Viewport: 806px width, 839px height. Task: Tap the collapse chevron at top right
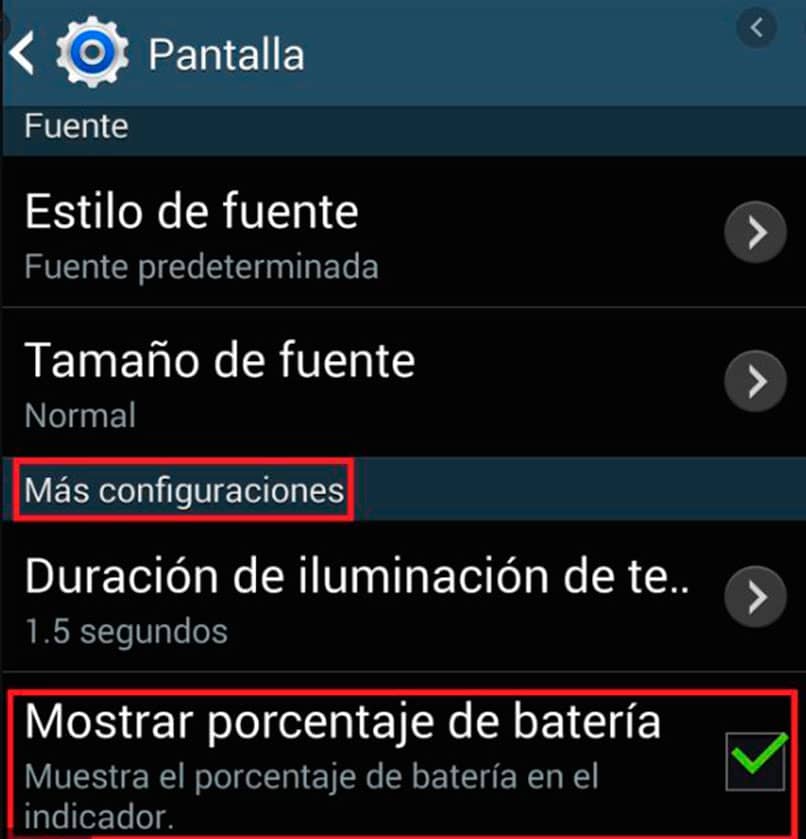756,28
